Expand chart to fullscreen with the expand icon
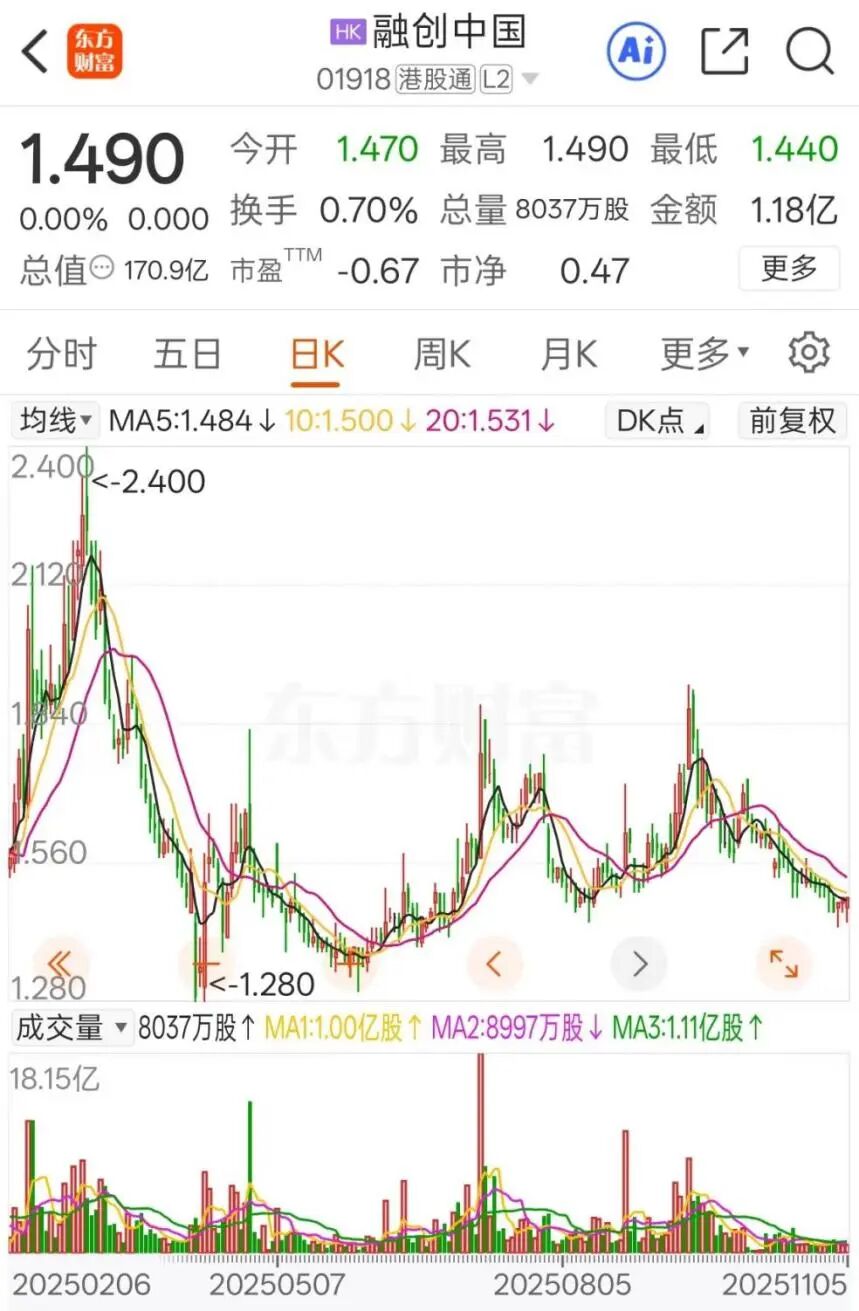859x1311 pixels. coord(784,963)
